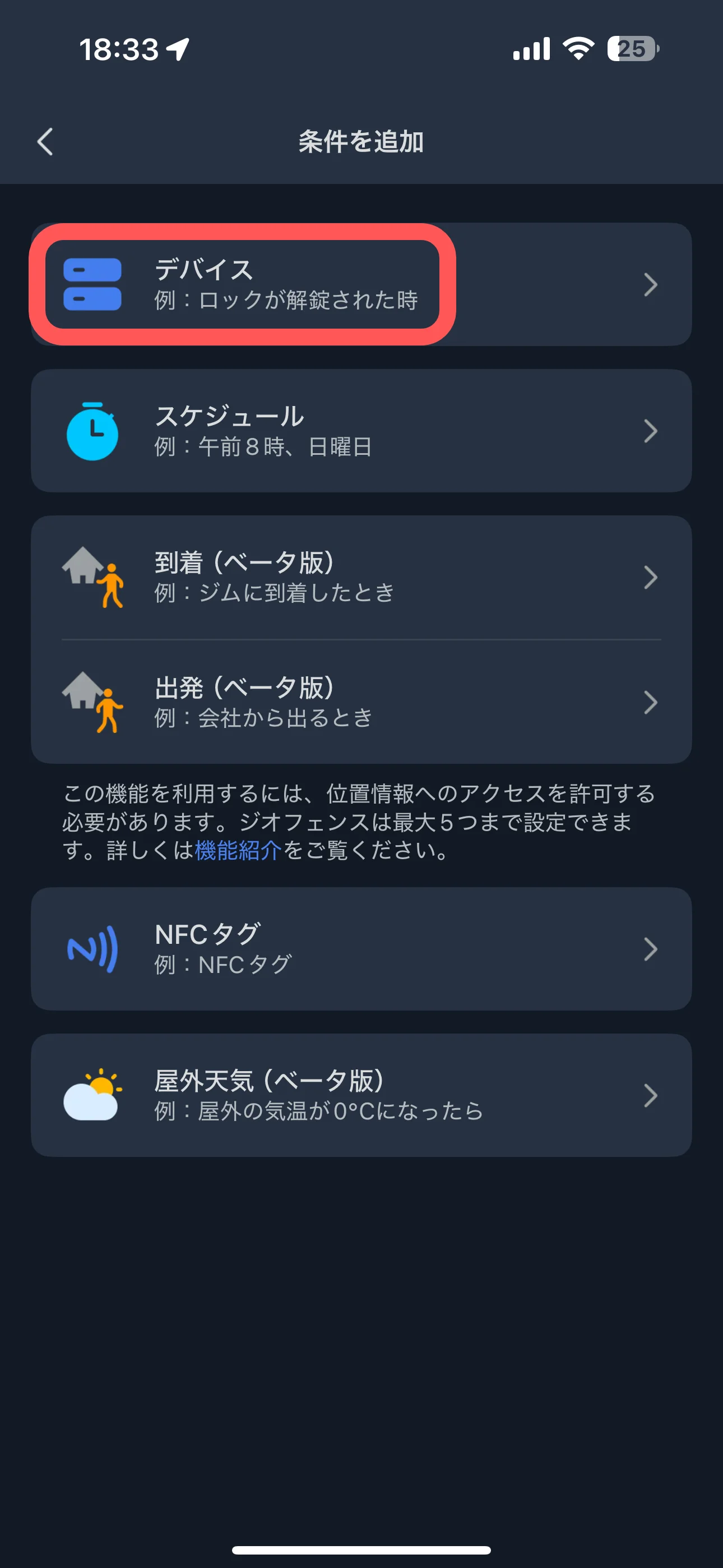
Task: Open the 機能紹介 link
Action: 238,850
